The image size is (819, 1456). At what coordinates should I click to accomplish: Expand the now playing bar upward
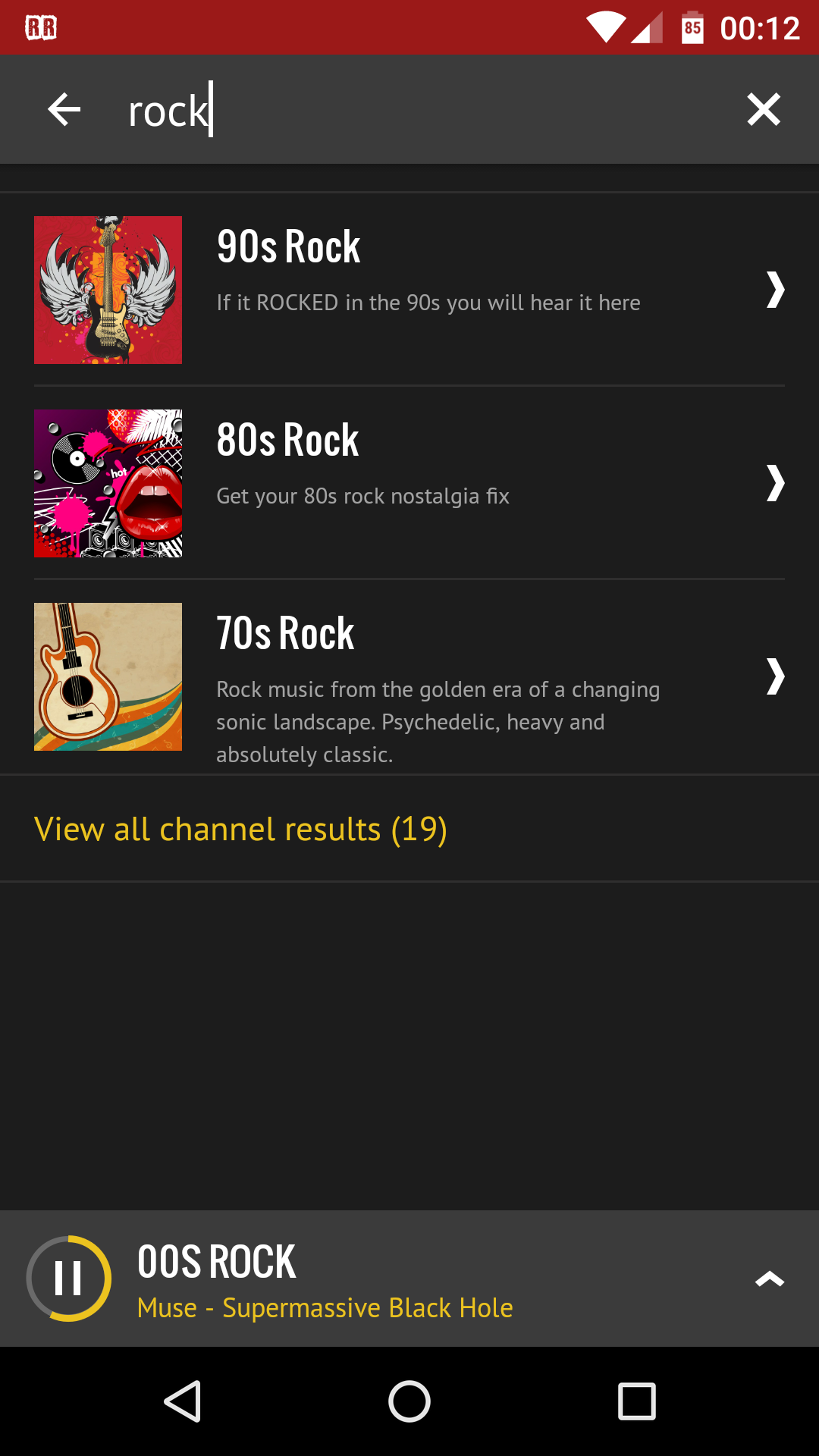[770, 1277]
